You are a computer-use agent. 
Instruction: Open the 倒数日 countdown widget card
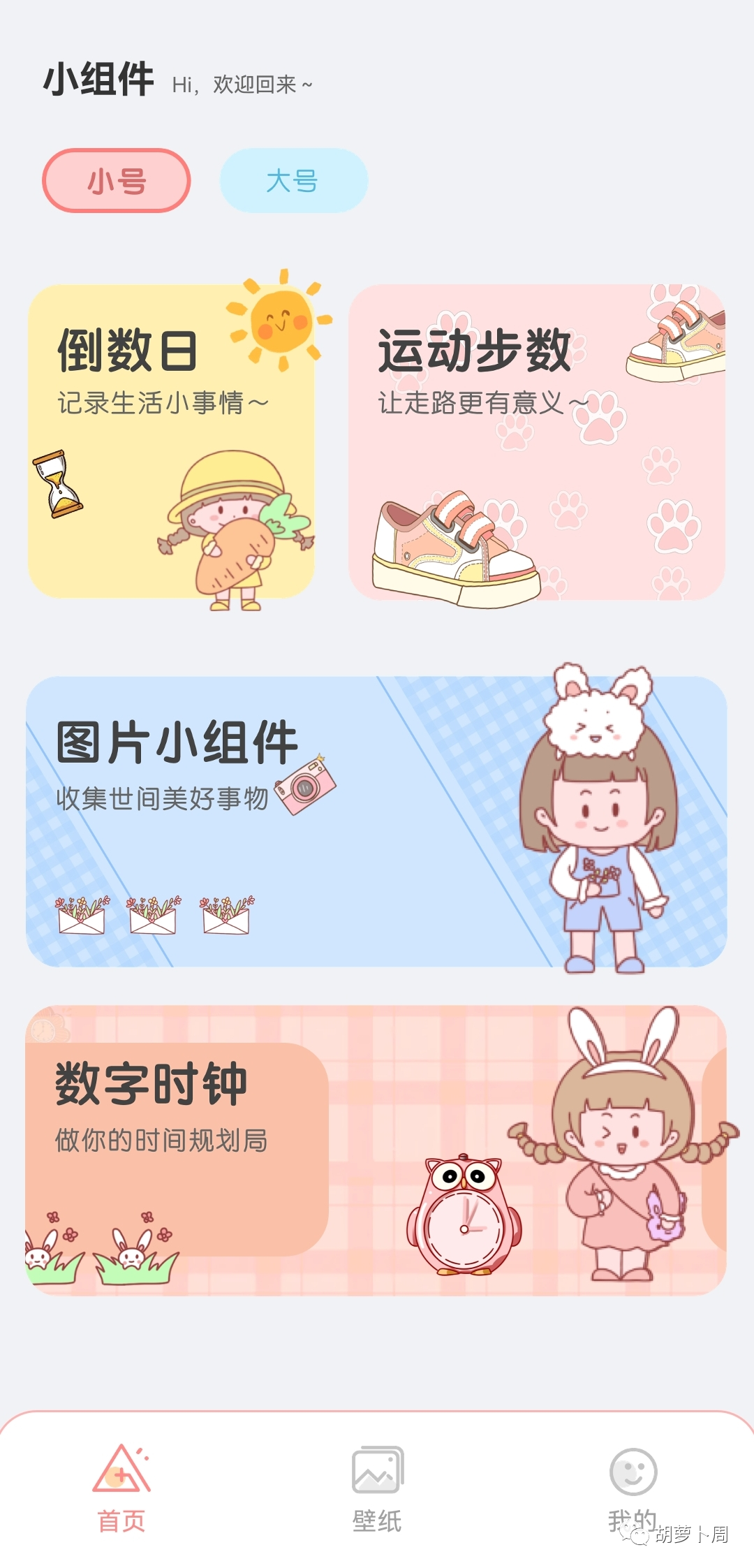tap(171, 441)
